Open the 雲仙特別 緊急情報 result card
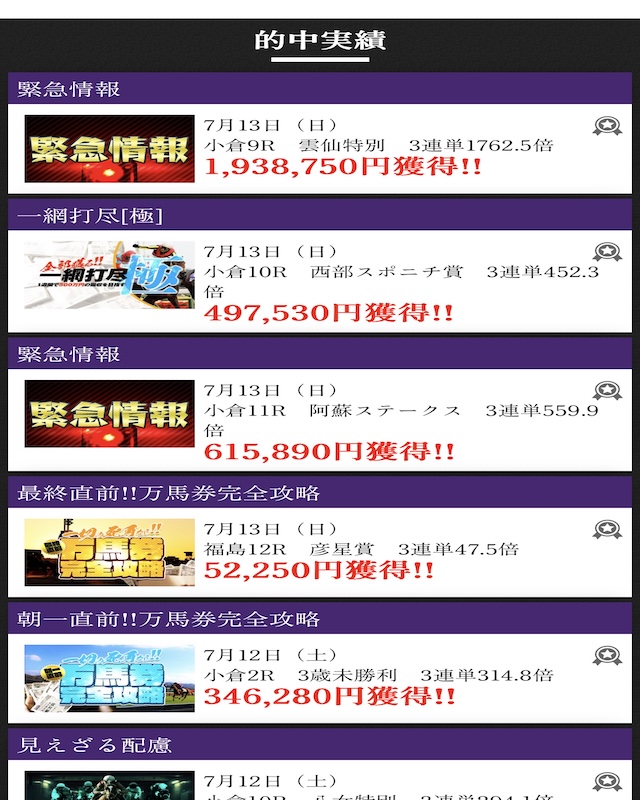 pos(320,149)
